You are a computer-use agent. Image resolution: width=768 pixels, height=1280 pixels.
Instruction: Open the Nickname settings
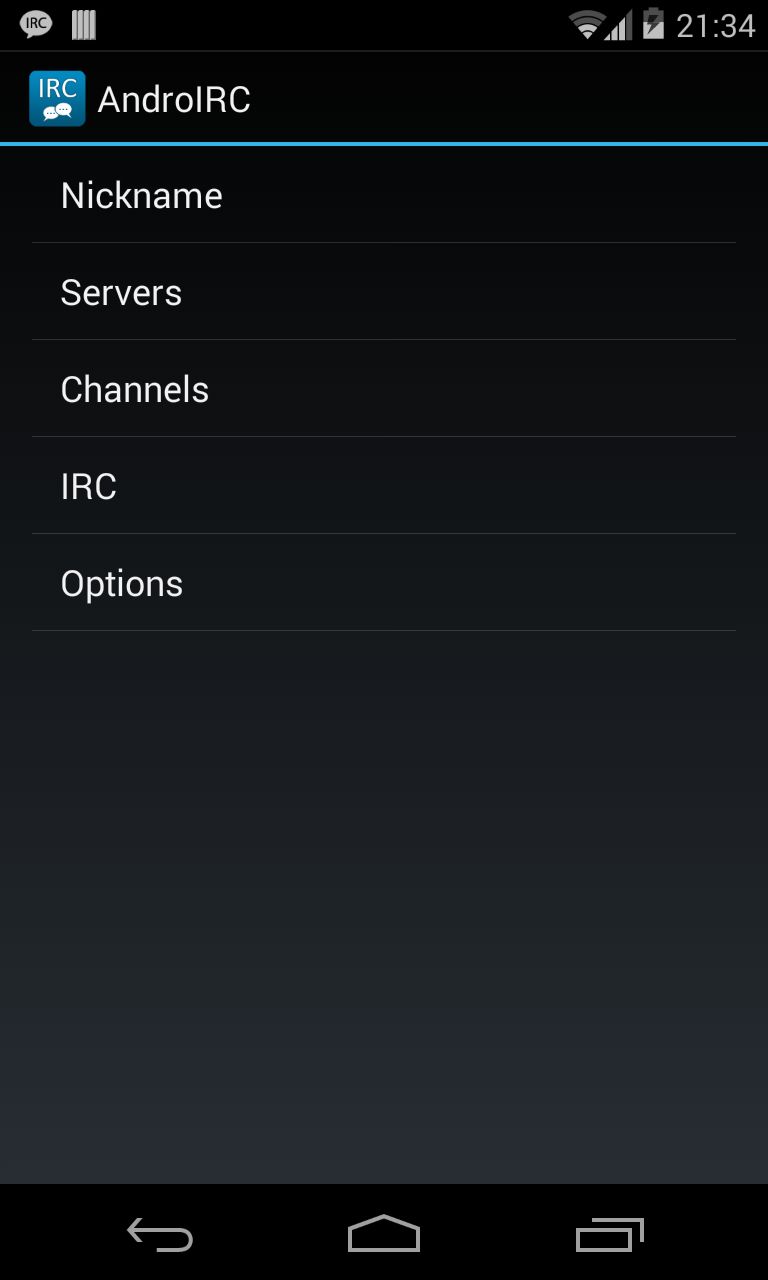tap(384, 195)
